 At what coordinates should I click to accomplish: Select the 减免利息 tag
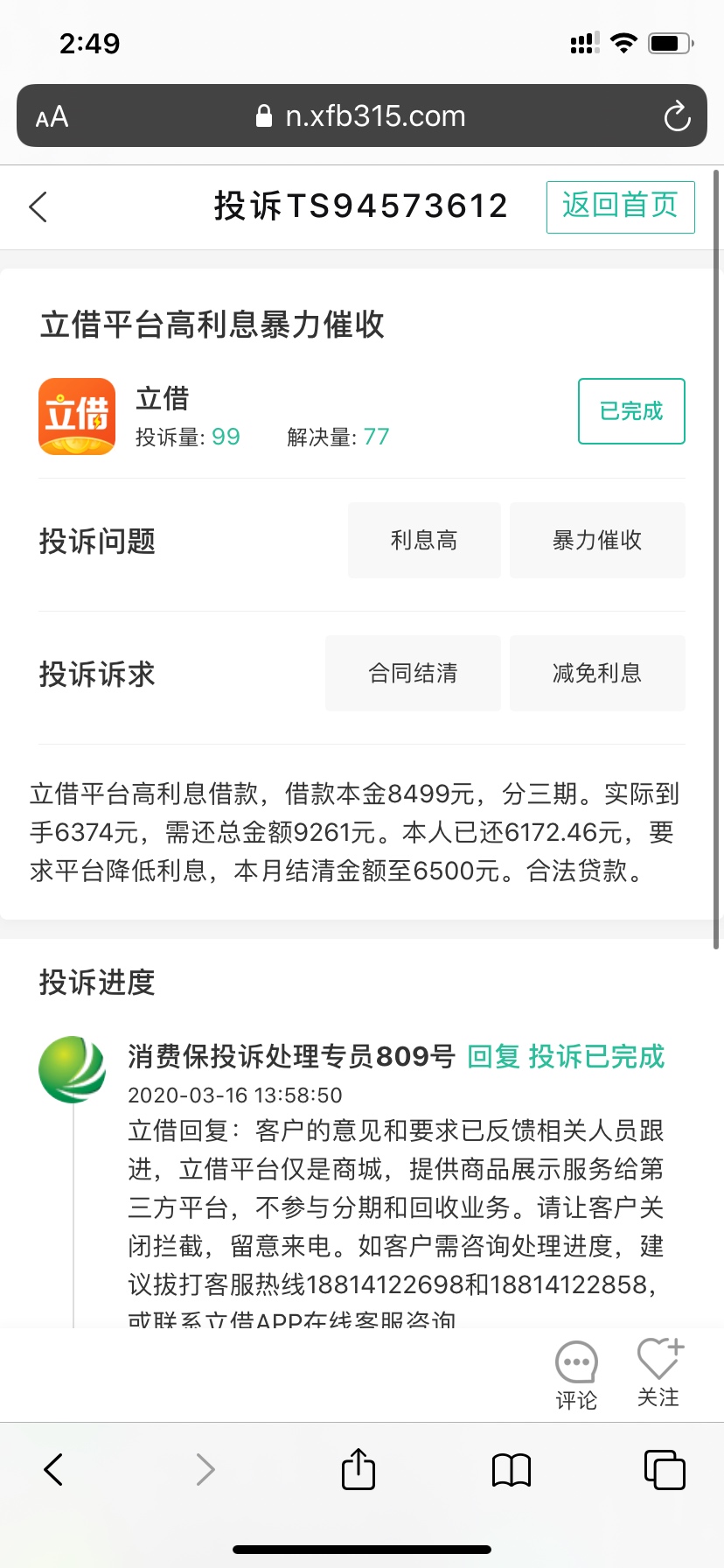click(x=597, y=674)
